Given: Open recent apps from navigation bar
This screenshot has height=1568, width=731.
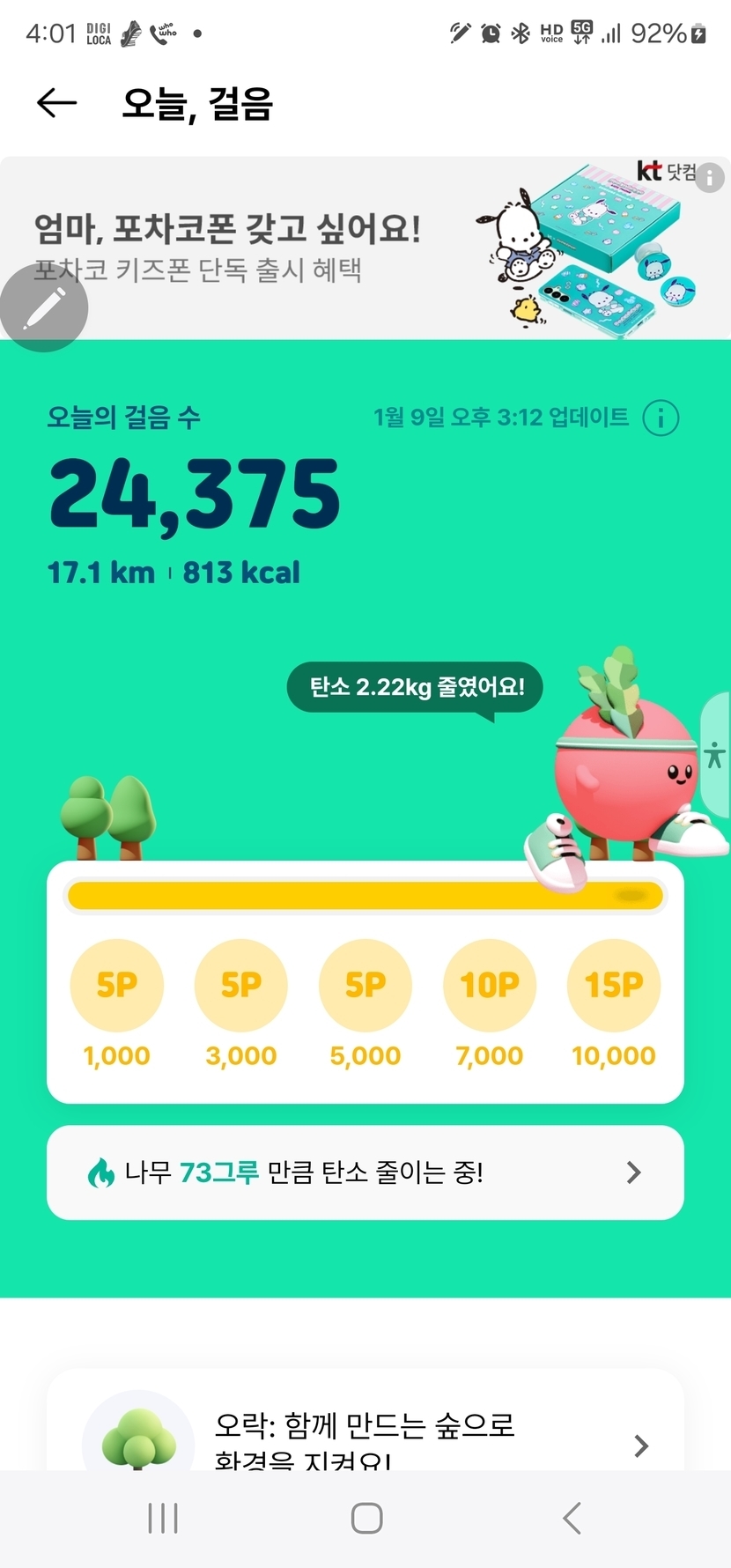Looking at the screenshot, I should click(x=163, y=1518).
